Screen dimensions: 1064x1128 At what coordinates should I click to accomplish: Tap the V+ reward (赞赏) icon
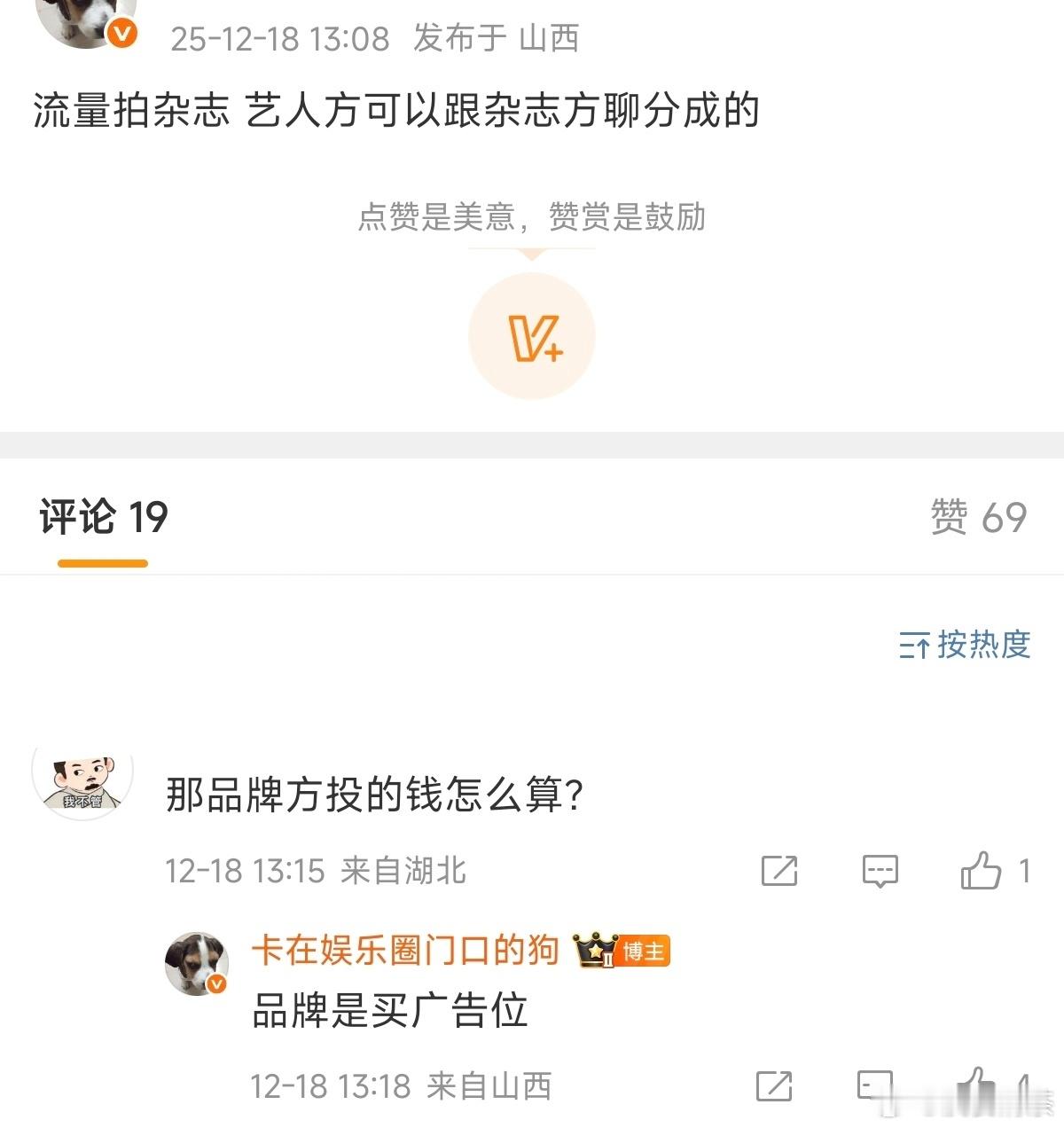point(530,335)
